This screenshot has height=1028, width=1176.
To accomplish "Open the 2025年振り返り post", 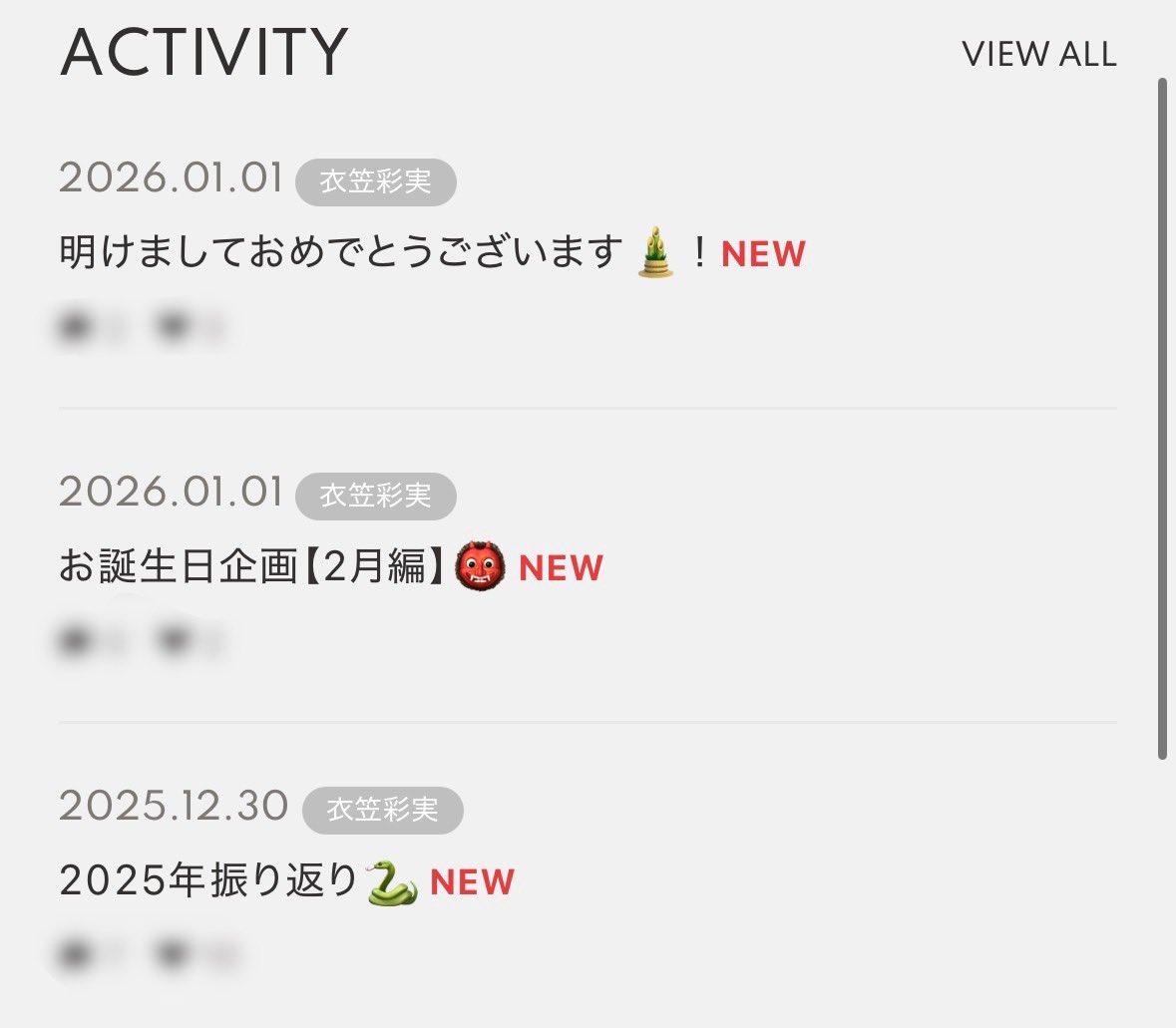I will pyautogui.click(x=208, y=881).
